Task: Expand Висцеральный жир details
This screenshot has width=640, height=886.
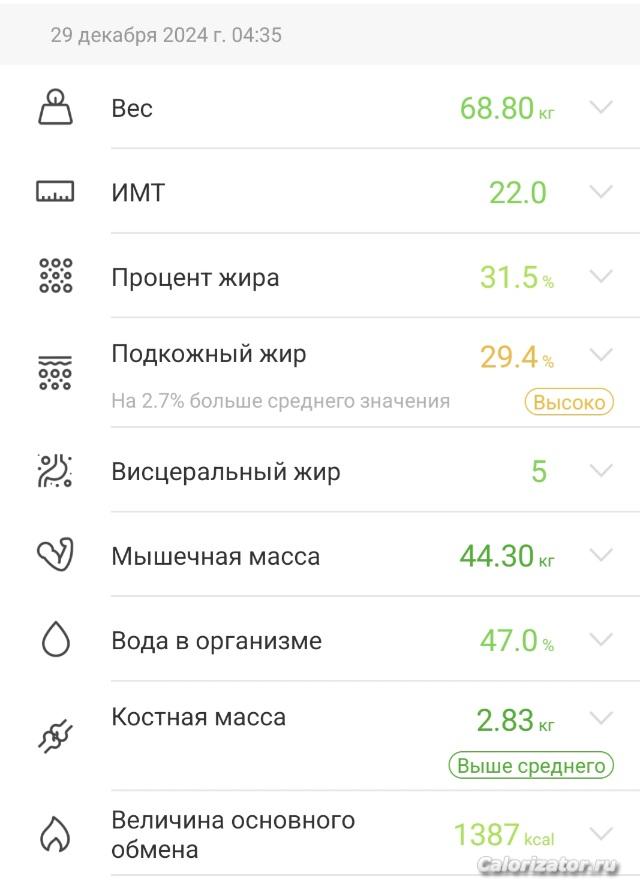Action: click(601, 470)
